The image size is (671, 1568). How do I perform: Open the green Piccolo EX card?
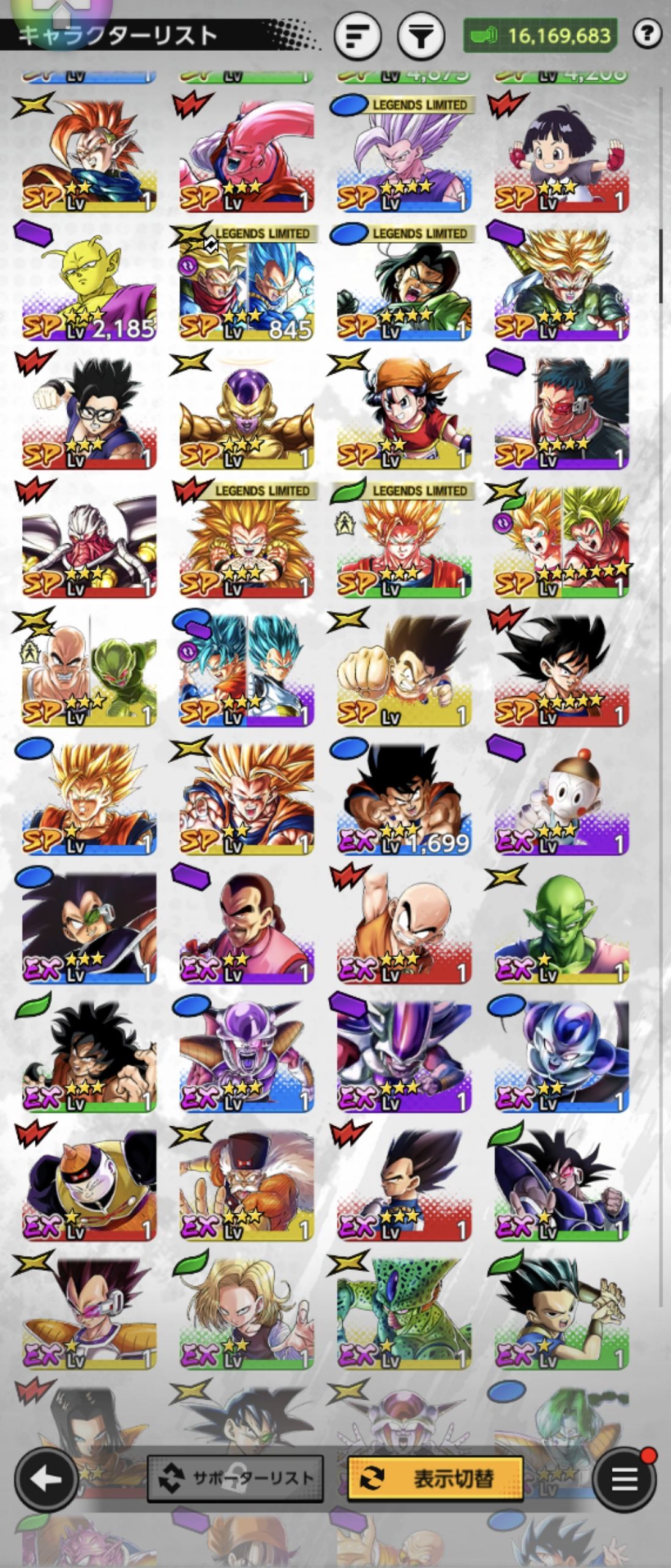[x=561, y=930]
